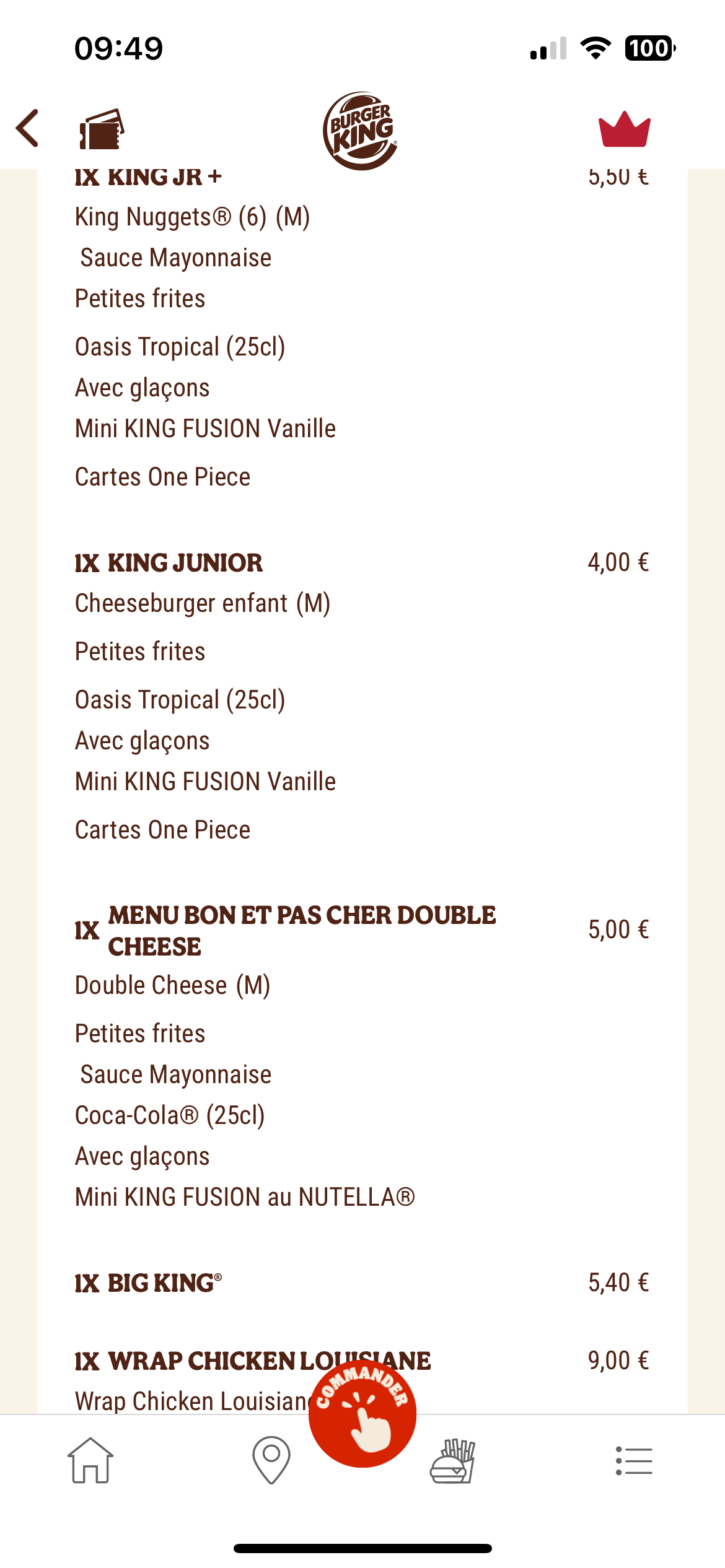Open the restaurant locator pin tab

[x=271, y=1461]
